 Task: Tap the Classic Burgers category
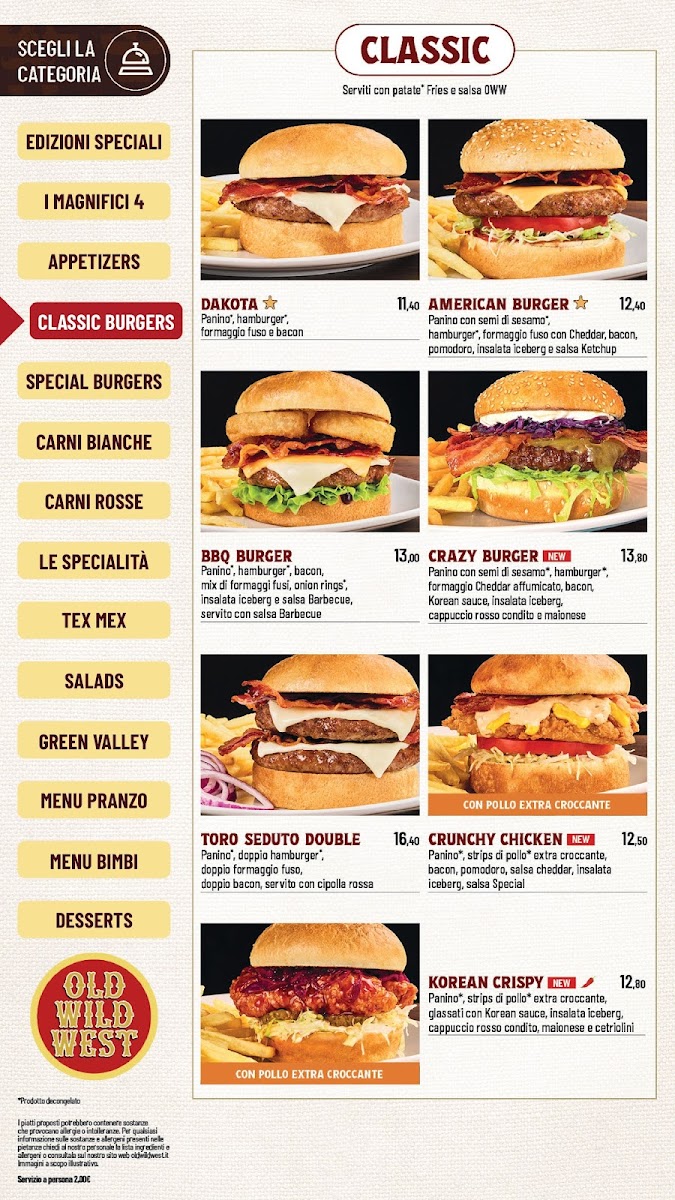(x=106, y=322)
